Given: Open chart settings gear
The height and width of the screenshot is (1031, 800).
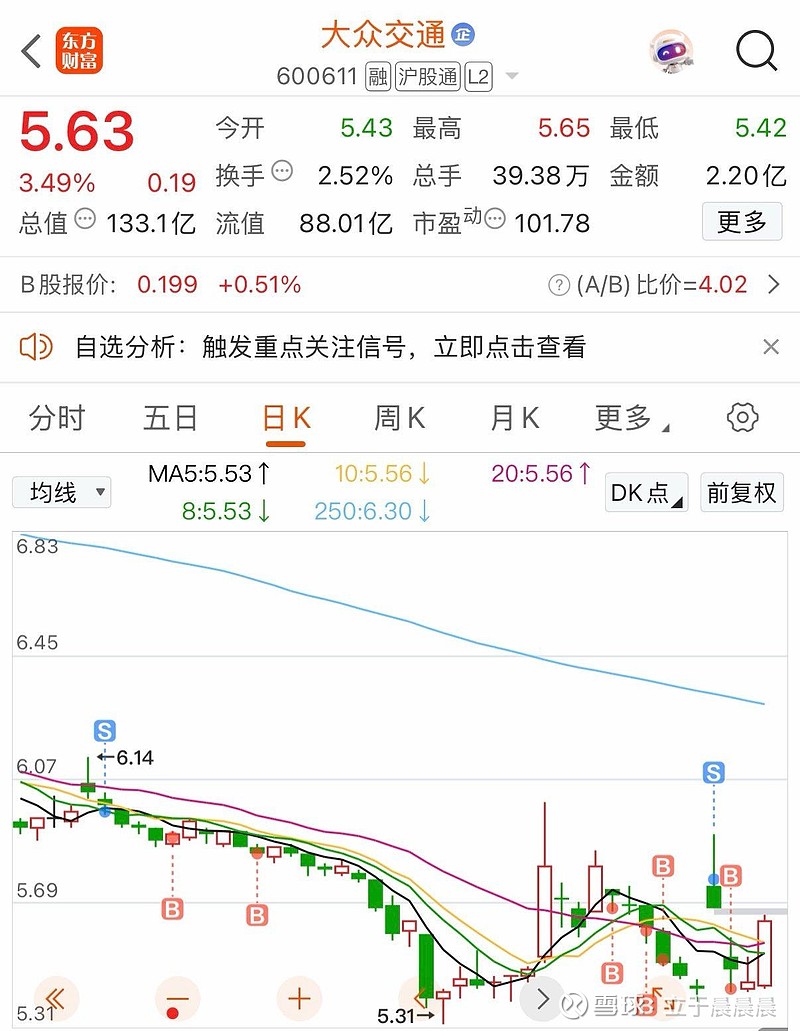Looking at the screenshot, I should coord(742,418).
